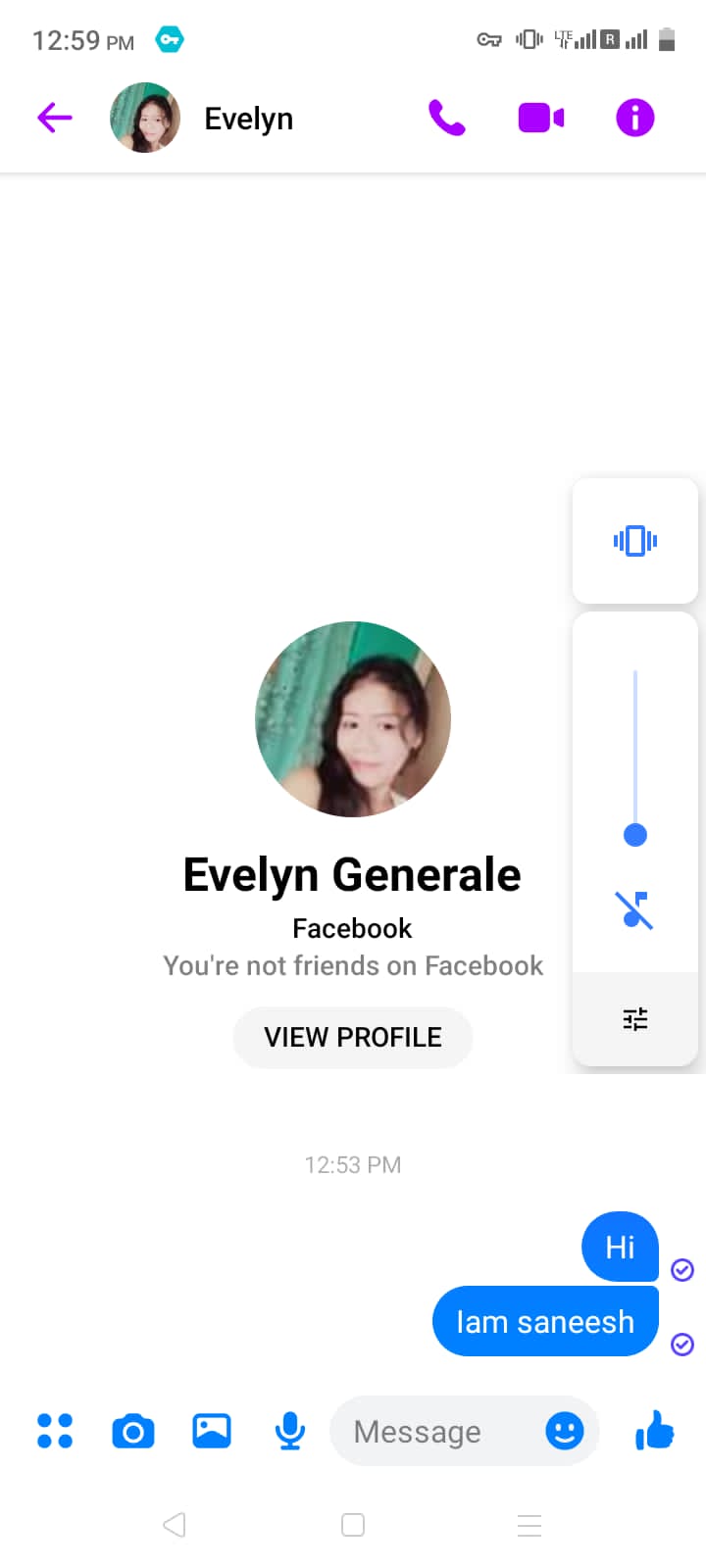Screen dimensions: 706x1568
Task: Tap the VIEW PROFILE button
Action: tap(353, 1037)
